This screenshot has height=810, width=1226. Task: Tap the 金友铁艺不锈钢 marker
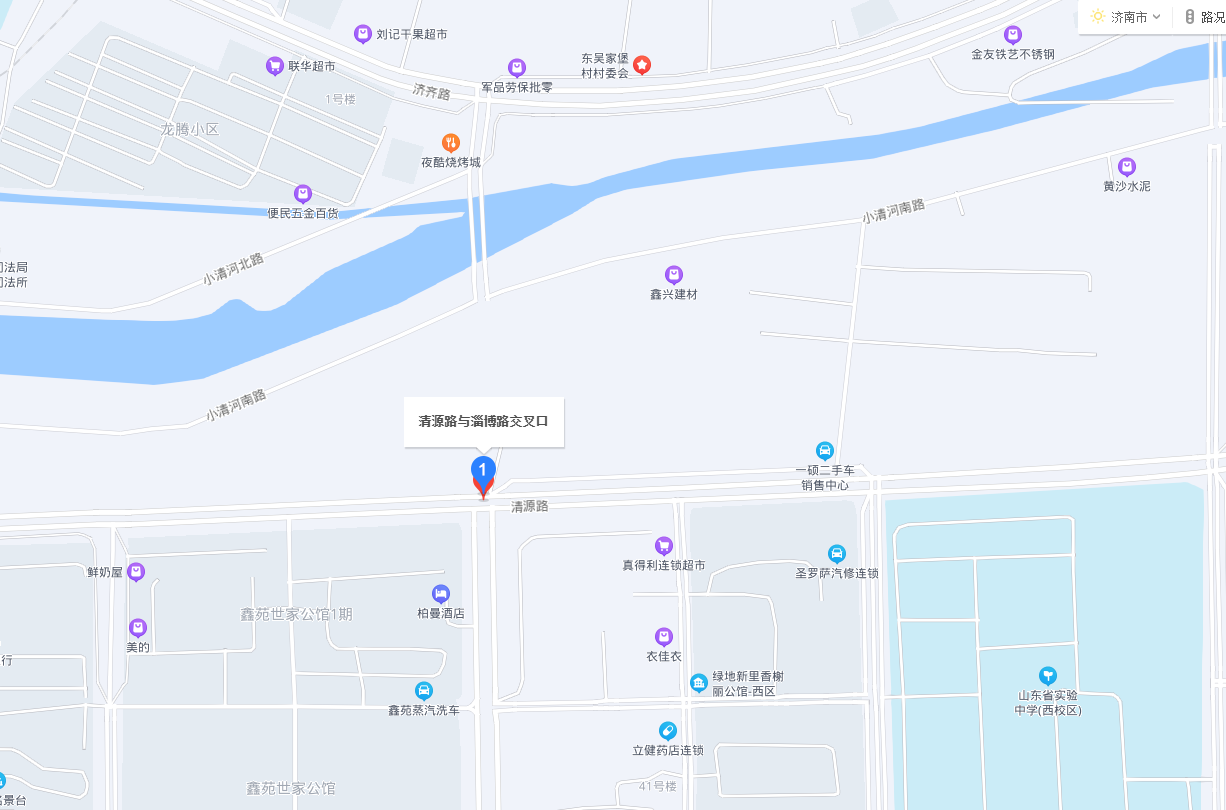pos(1013,35)
